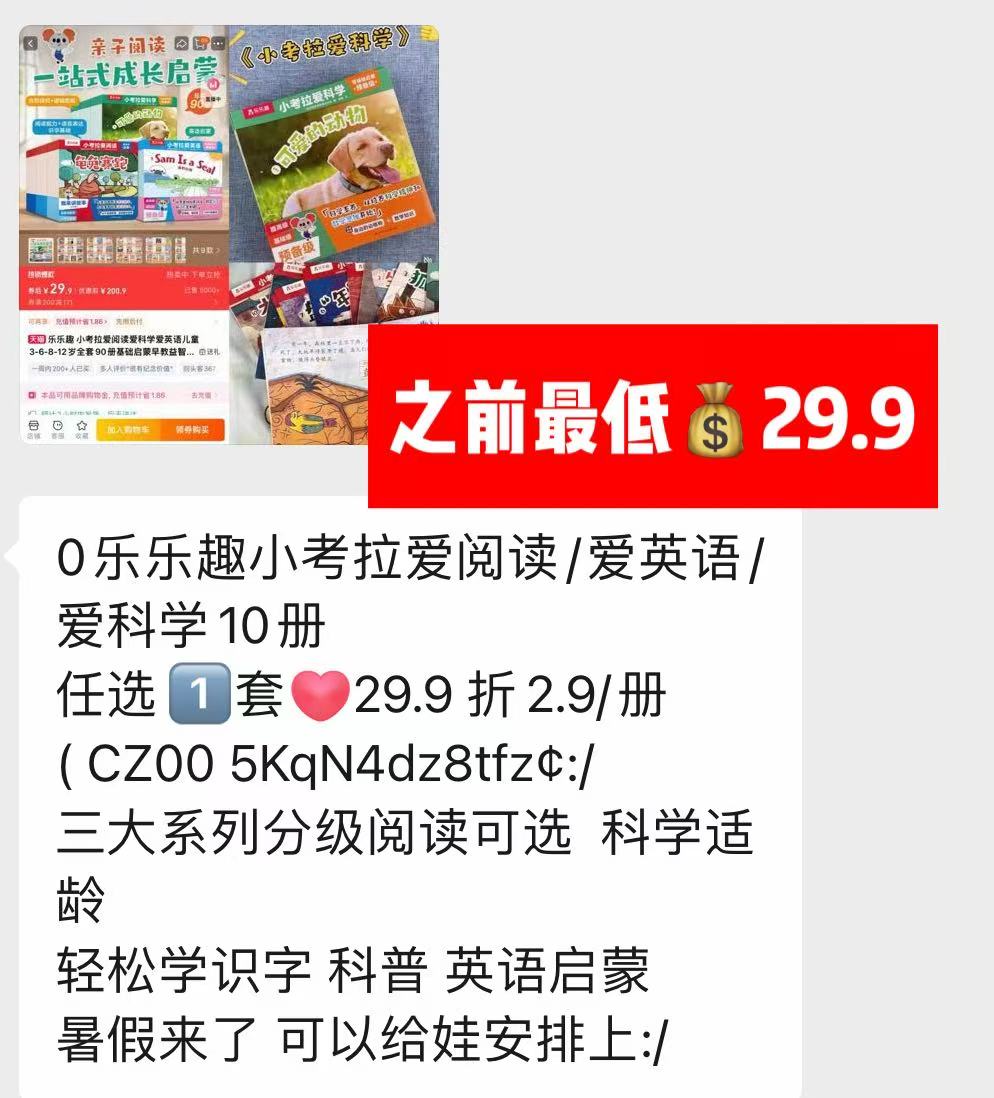Tap the back arrow on the product page
This screenshot has height=1098, width=994.
point(30,43)
